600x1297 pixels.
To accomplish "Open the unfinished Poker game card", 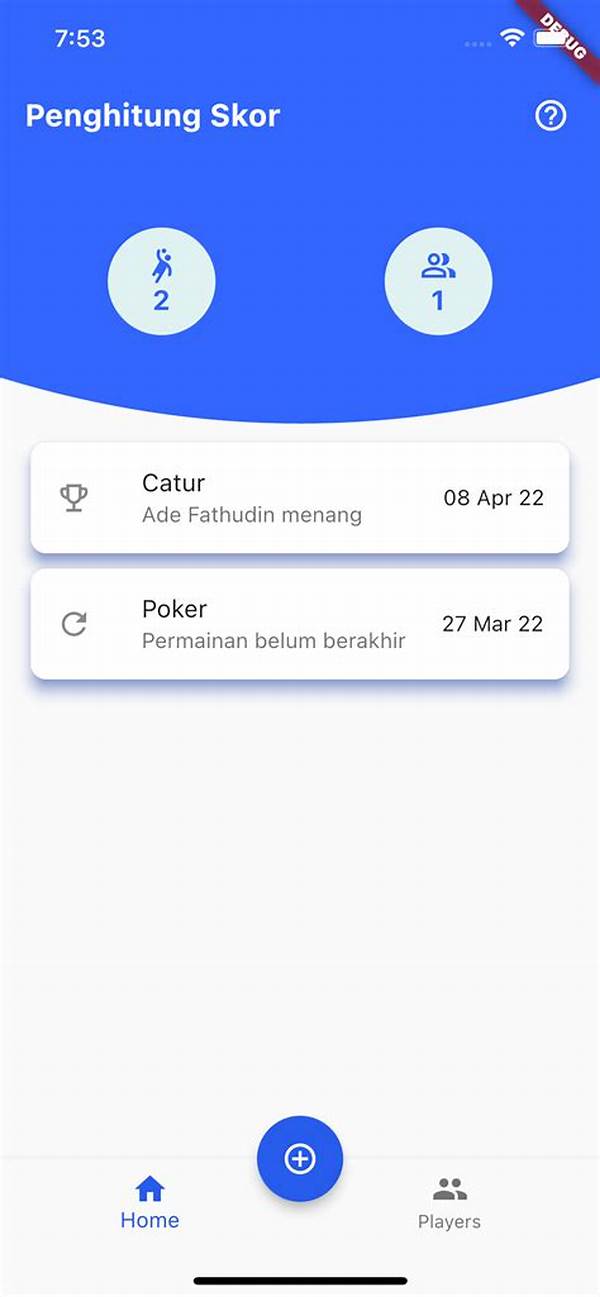I will pyautogui.click(x=300, y=624).
